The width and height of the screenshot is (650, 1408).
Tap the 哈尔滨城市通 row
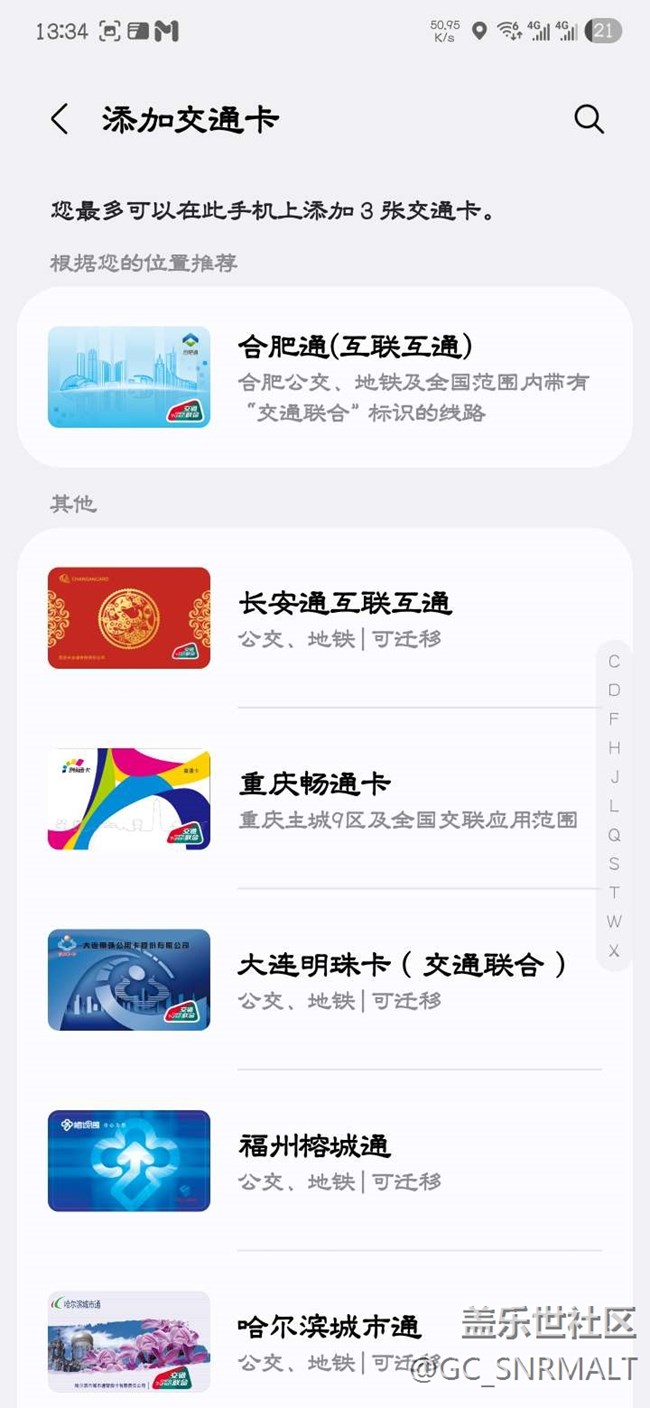click(324, 1342)
